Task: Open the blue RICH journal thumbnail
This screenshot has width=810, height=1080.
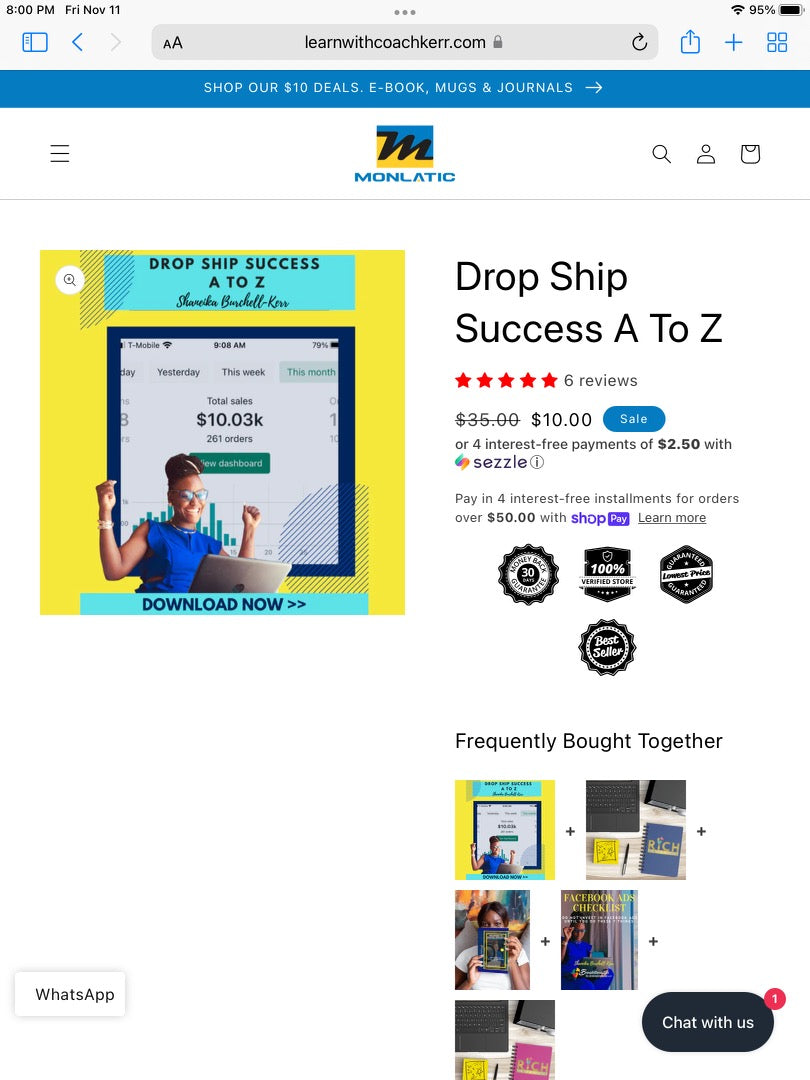Action: coord(635,830)
